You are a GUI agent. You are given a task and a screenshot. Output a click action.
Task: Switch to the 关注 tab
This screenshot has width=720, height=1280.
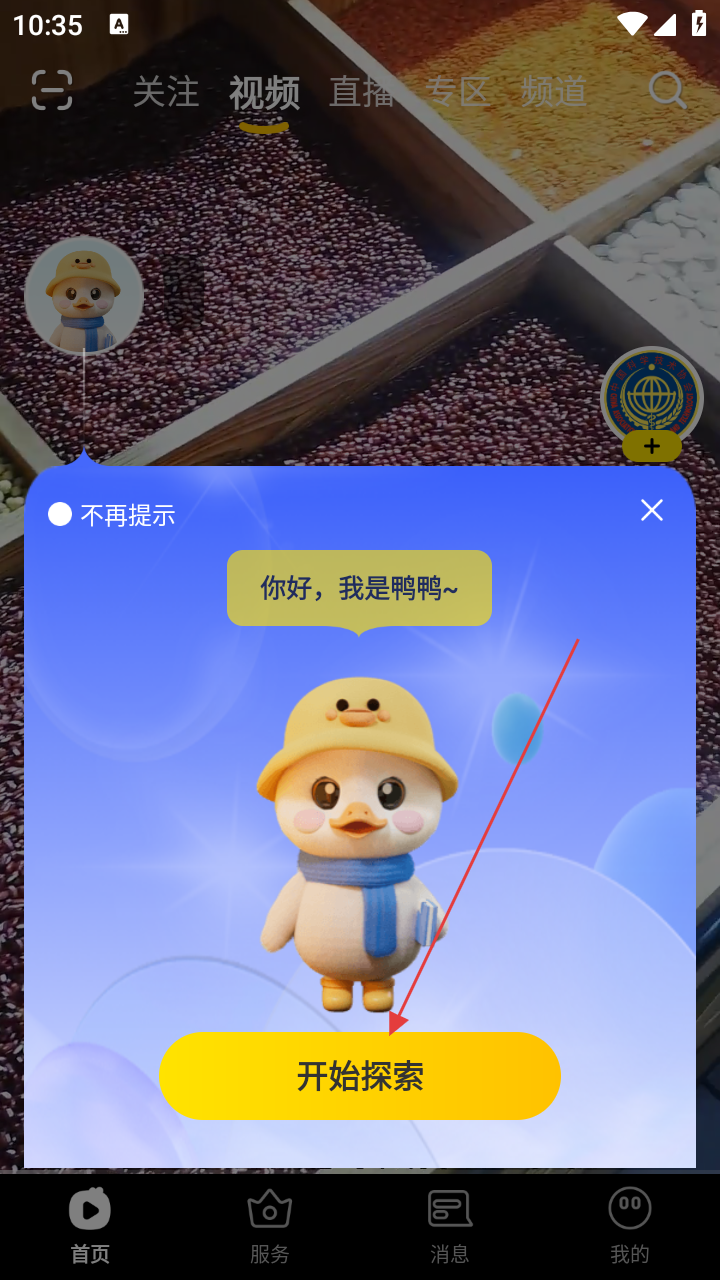click(166, 92)
